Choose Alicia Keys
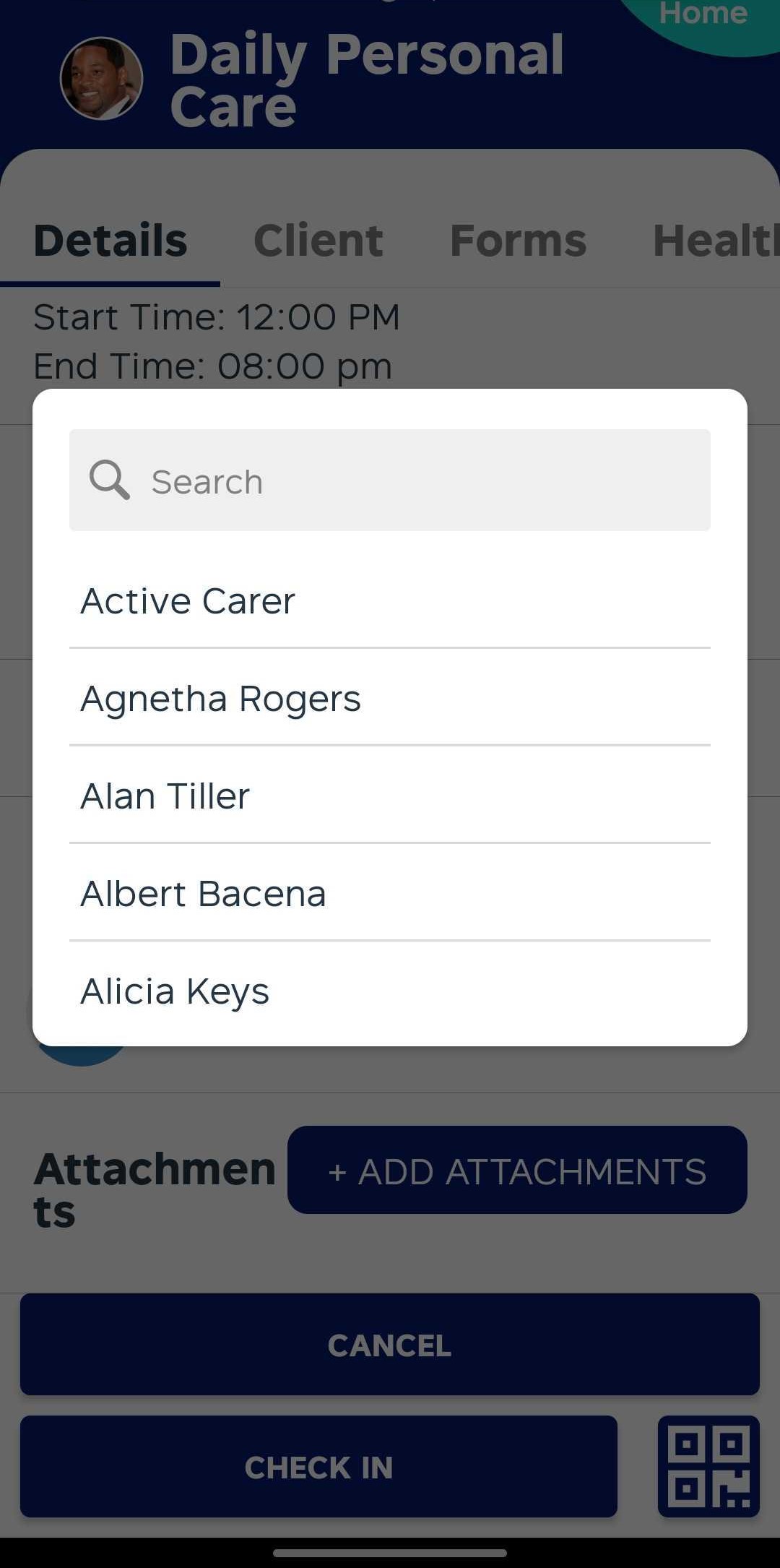 (390, 991)
